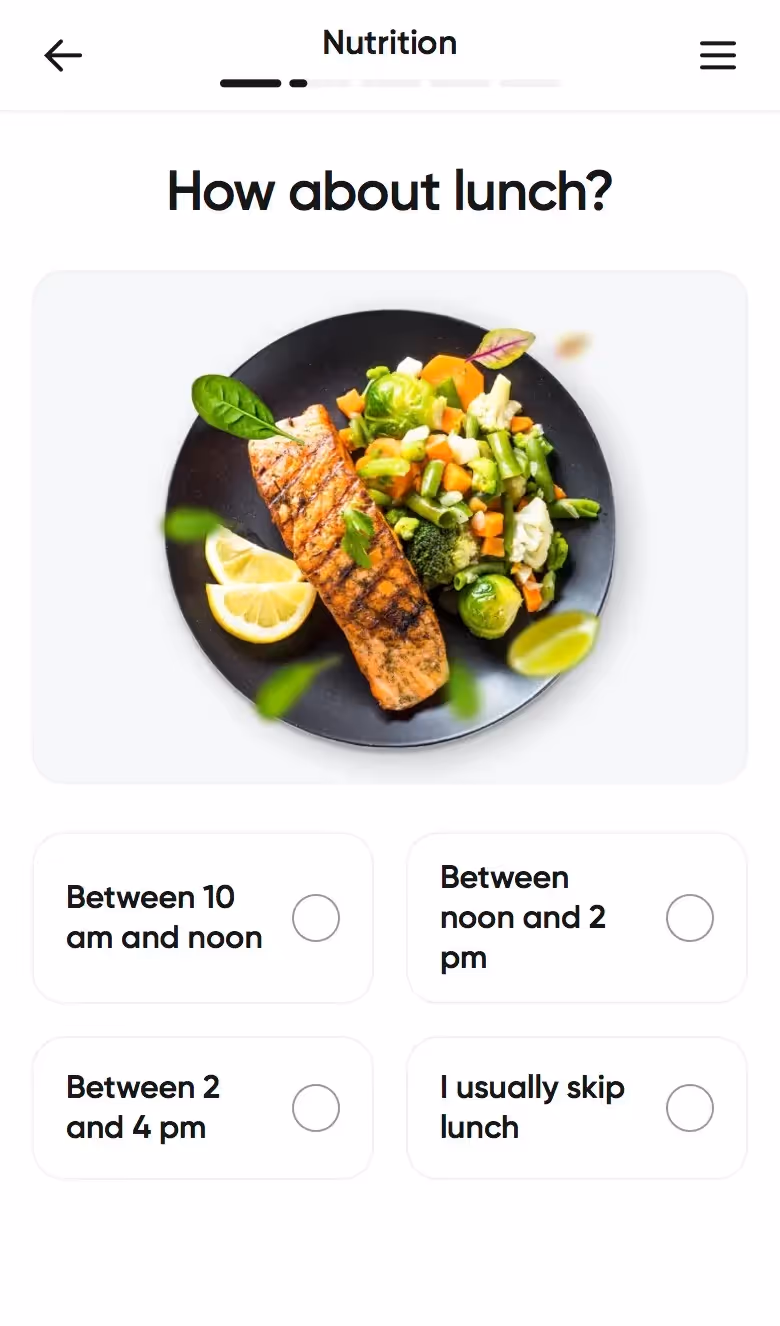This screenshot has width=780, height=1326.
Task: Open the hamburger menu
Action: pos(717,56)
